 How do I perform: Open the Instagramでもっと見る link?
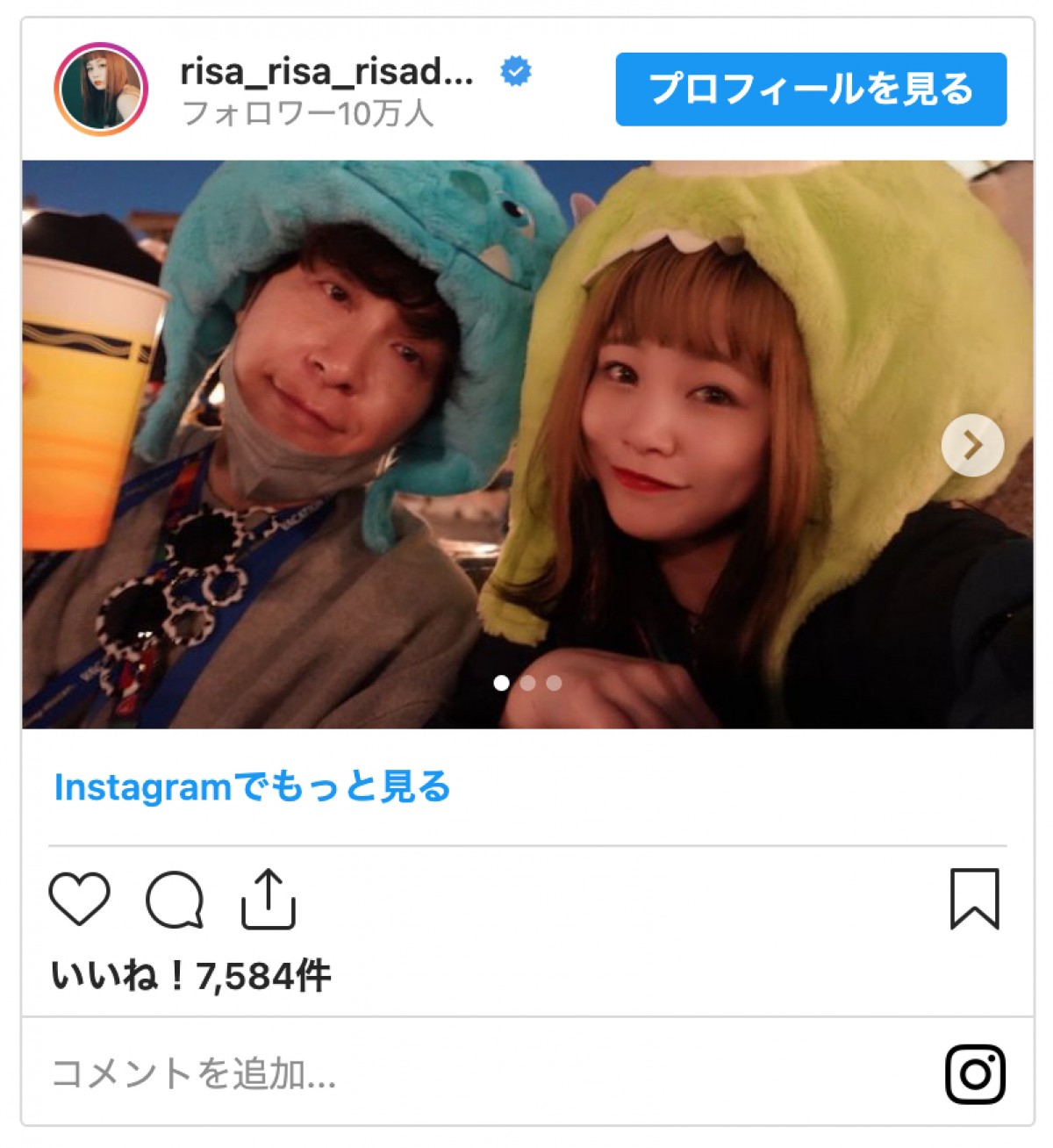coord(252,787)
